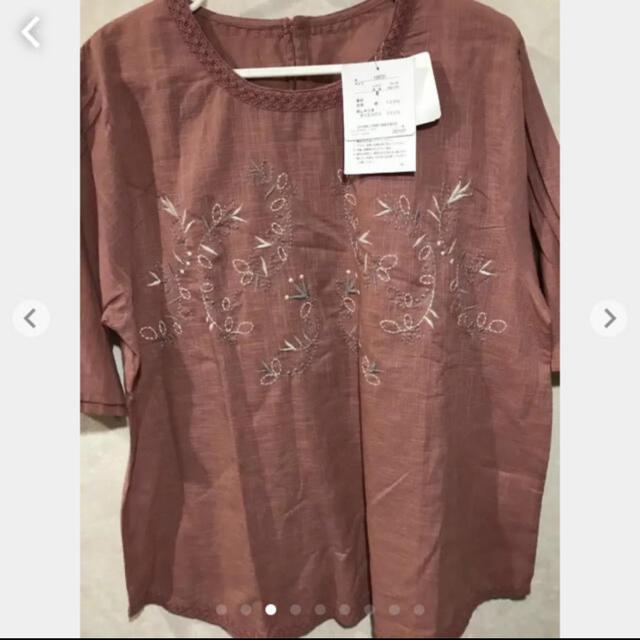Show the next product photo
The height and width of the screenshot is (640, 640).
(608, 318)
